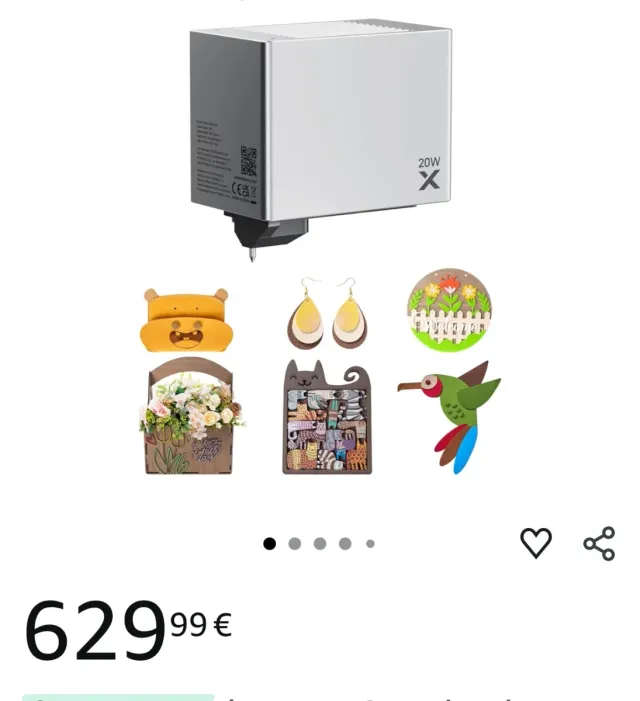Jump to the second image via page indicator
The image size is (640, 701).
pyautogui.click(x=294, y=544)
